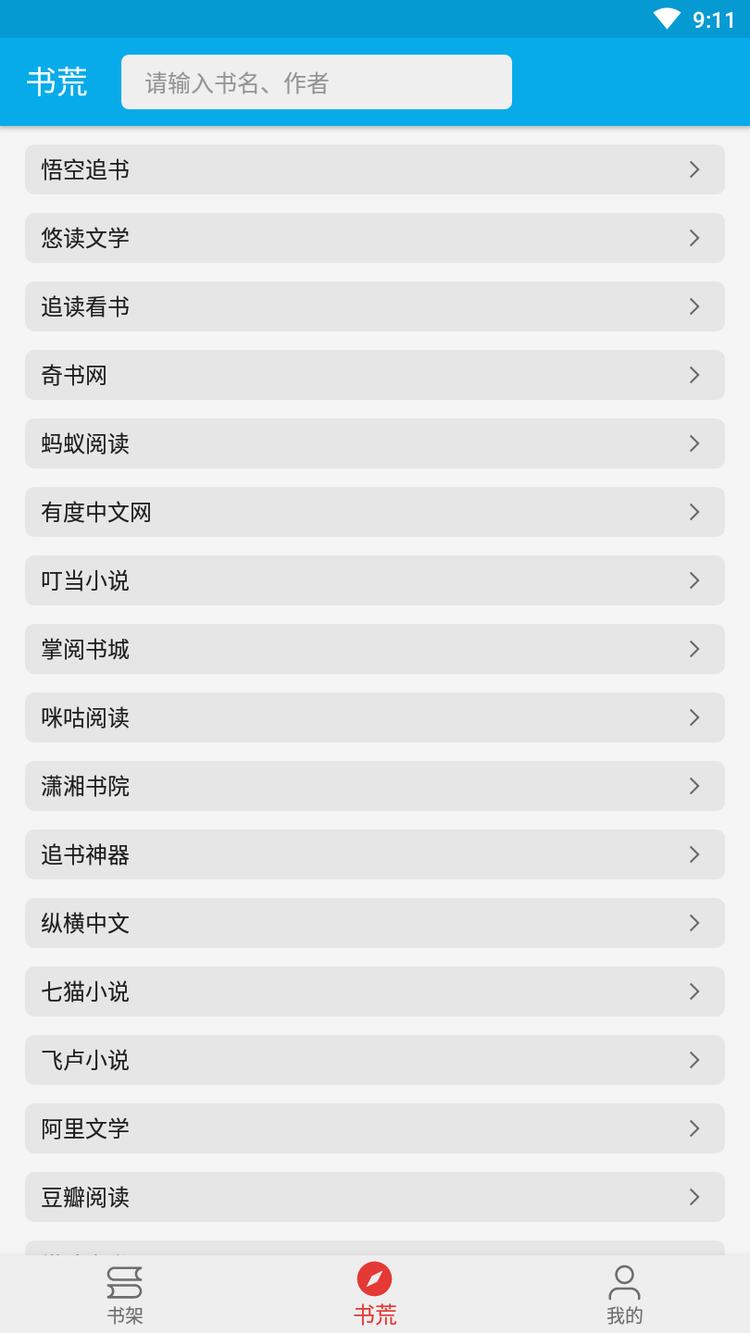Viewport: 750px width, 1333px height.
Task: Open 掌阅书城
Action: (374, 649)
